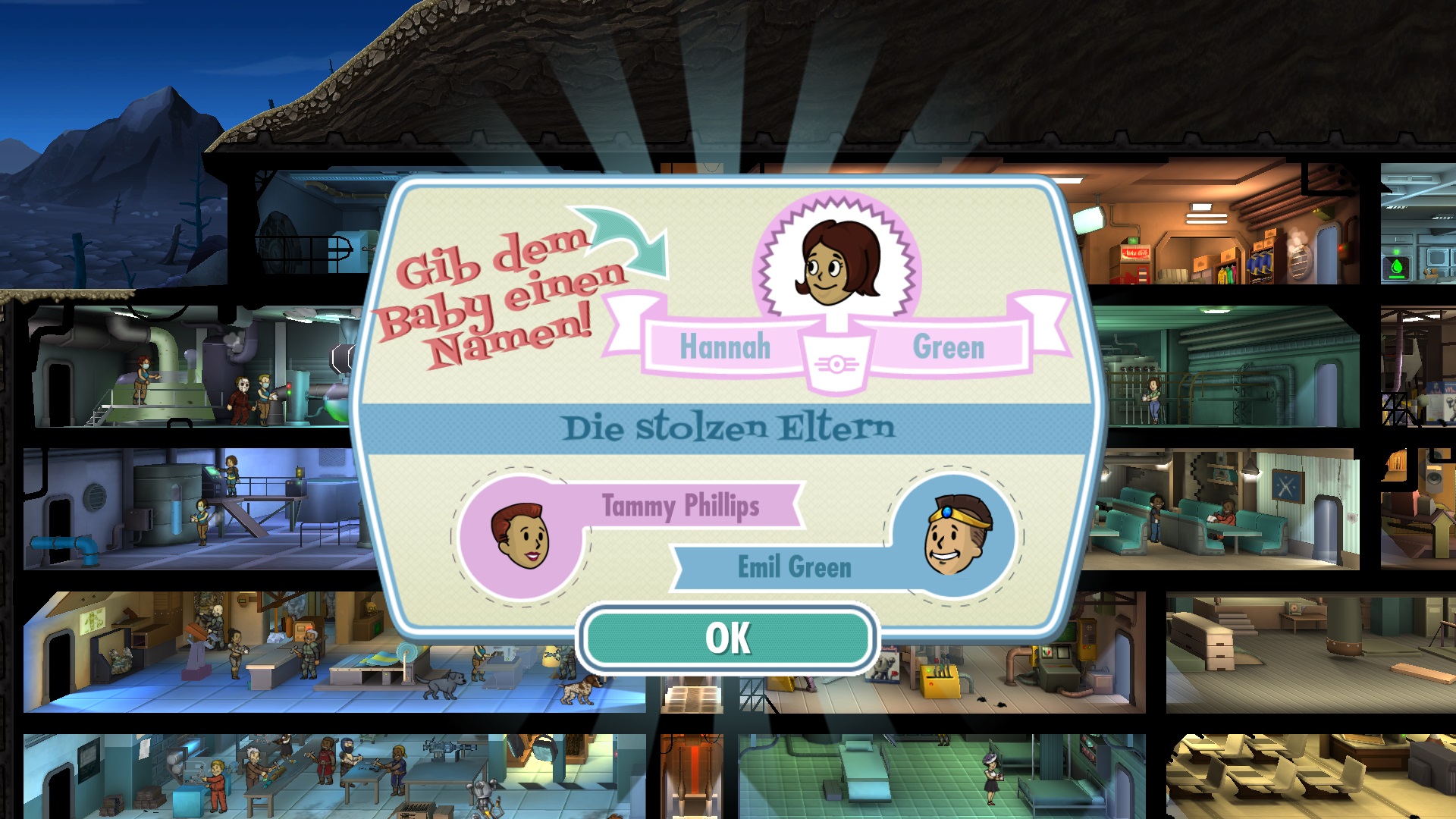Screen dimensions: 1456x819
Task: Edit the last name field Green
Action: coord(948,347)
